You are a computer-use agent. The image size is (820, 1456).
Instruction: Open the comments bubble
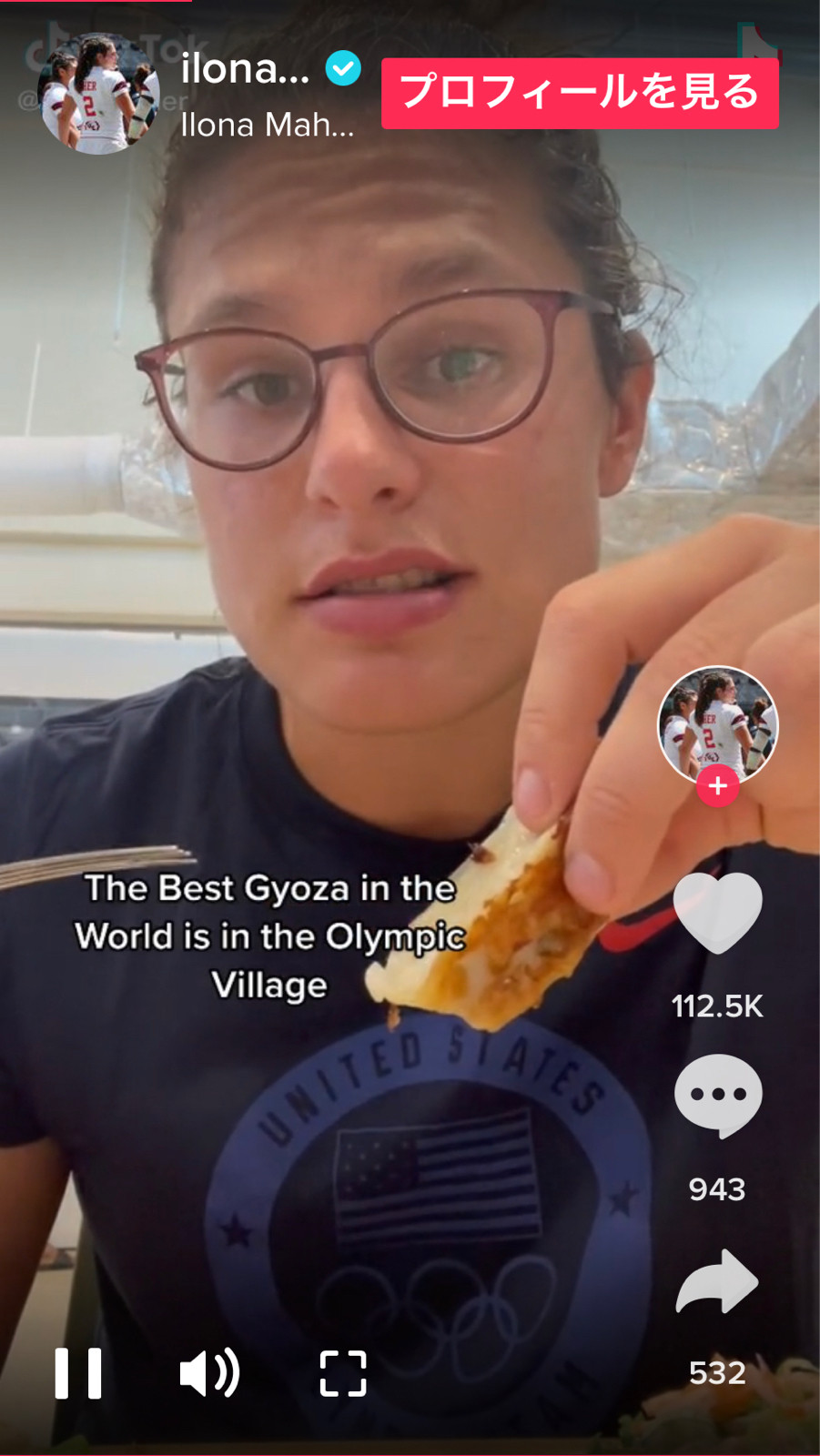tap(717, 1095)
